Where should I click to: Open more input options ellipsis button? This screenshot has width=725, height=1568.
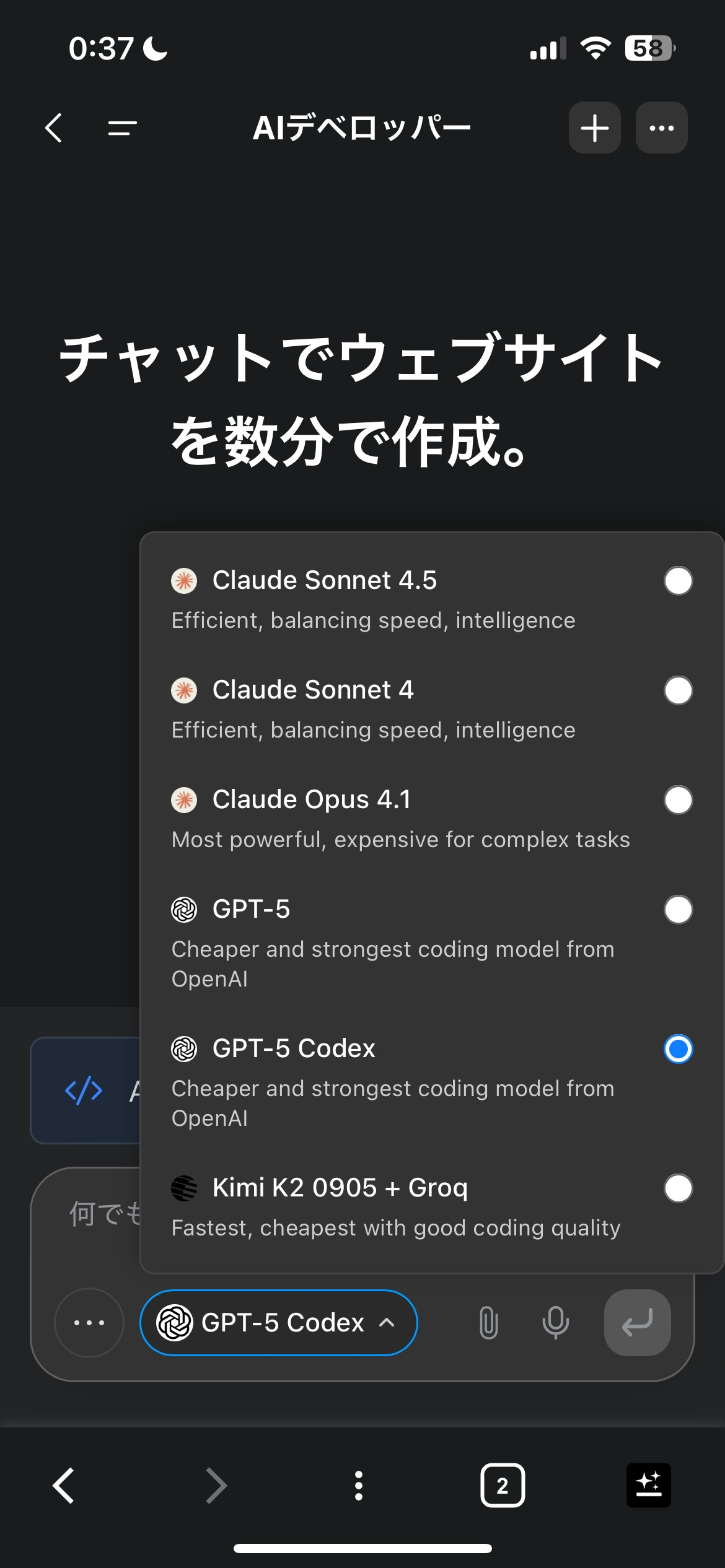[x=89, y=1323]
